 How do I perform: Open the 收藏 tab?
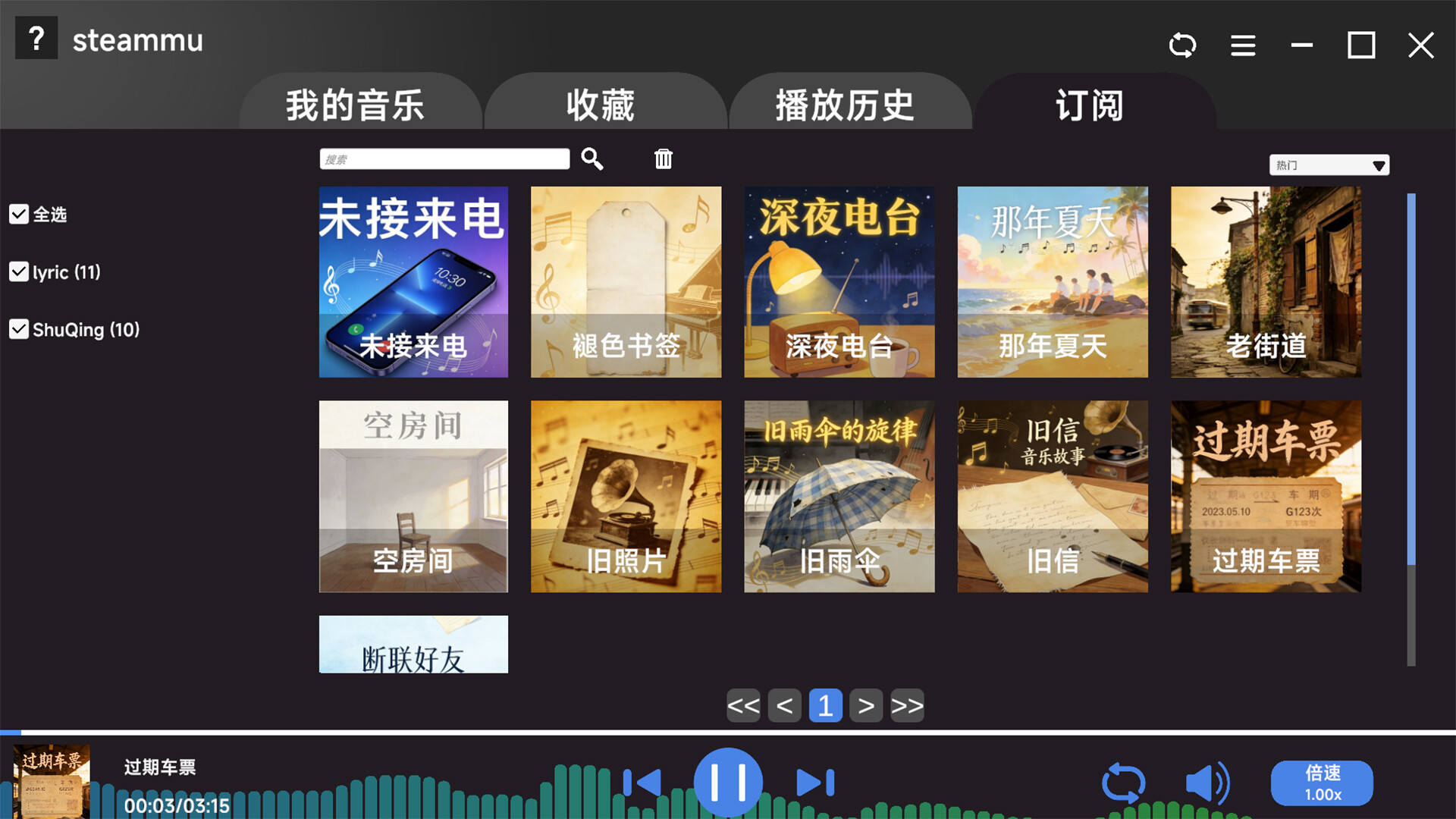(x=600, y=105)
